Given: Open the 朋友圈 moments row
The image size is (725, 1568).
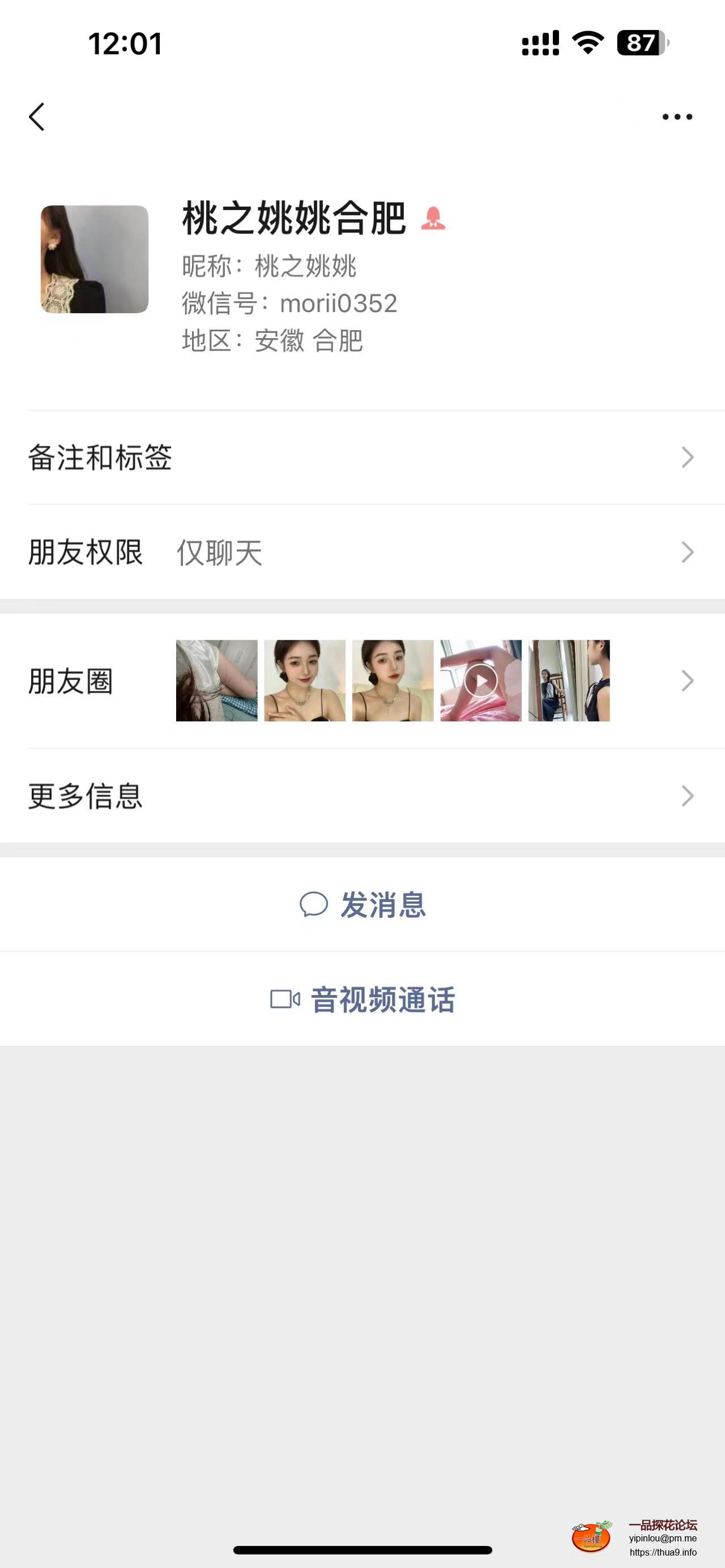Looking at the screenshot, I should [362, 681].
